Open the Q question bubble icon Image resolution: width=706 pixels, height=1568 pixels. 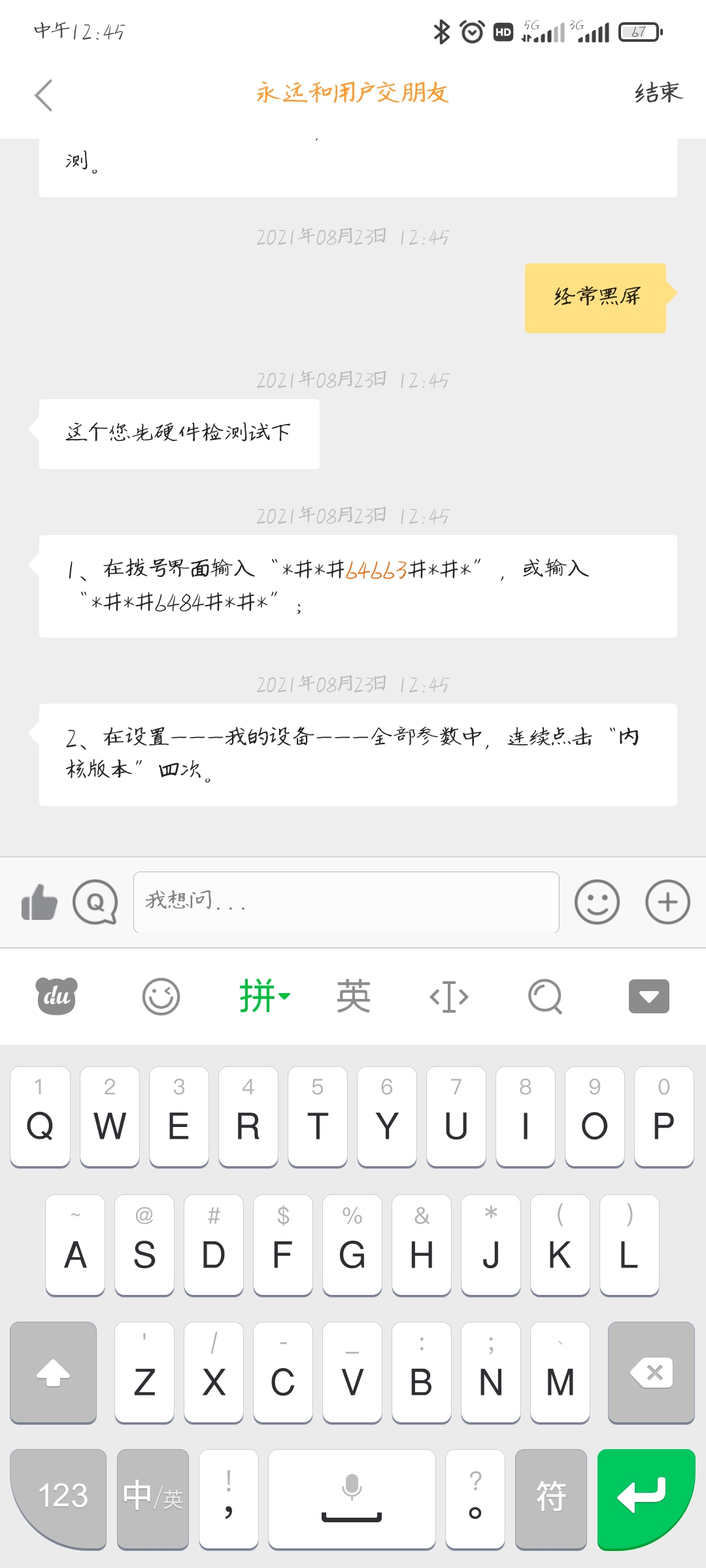95,902
